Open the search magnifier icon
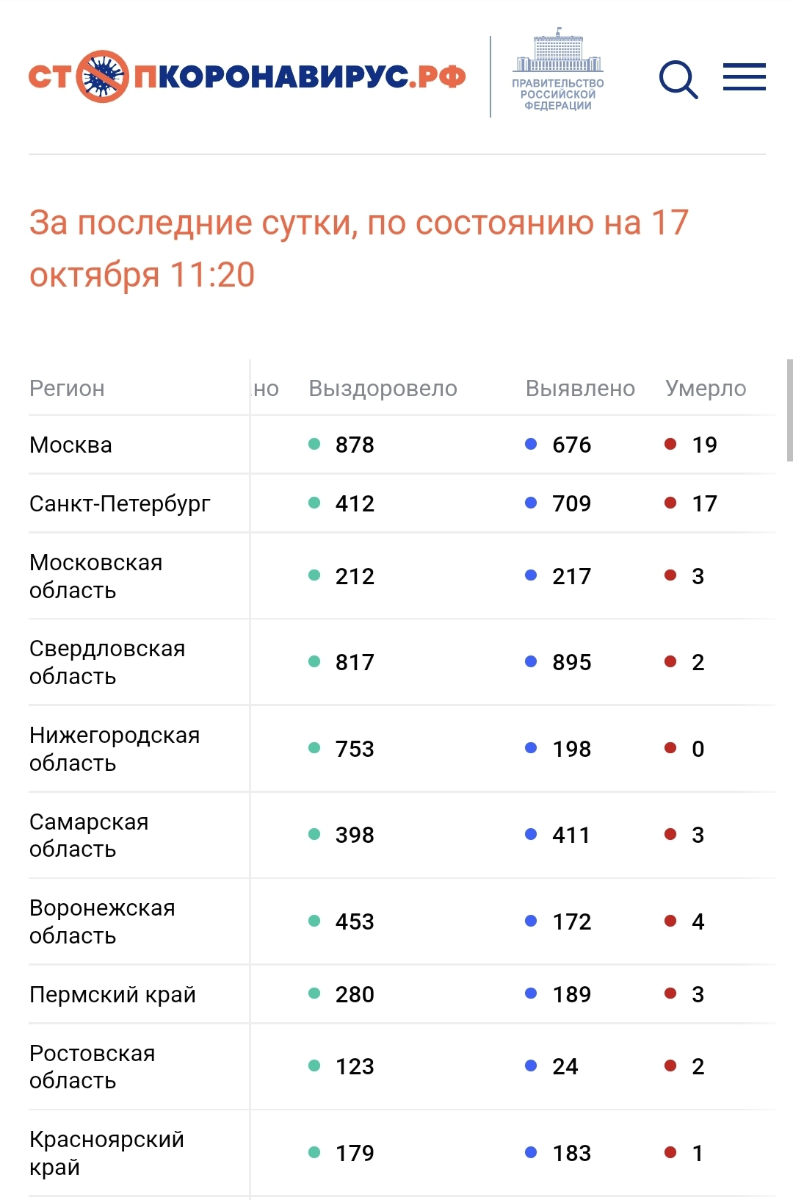Viewport: 793px width, 1200px height. point(678,79)
